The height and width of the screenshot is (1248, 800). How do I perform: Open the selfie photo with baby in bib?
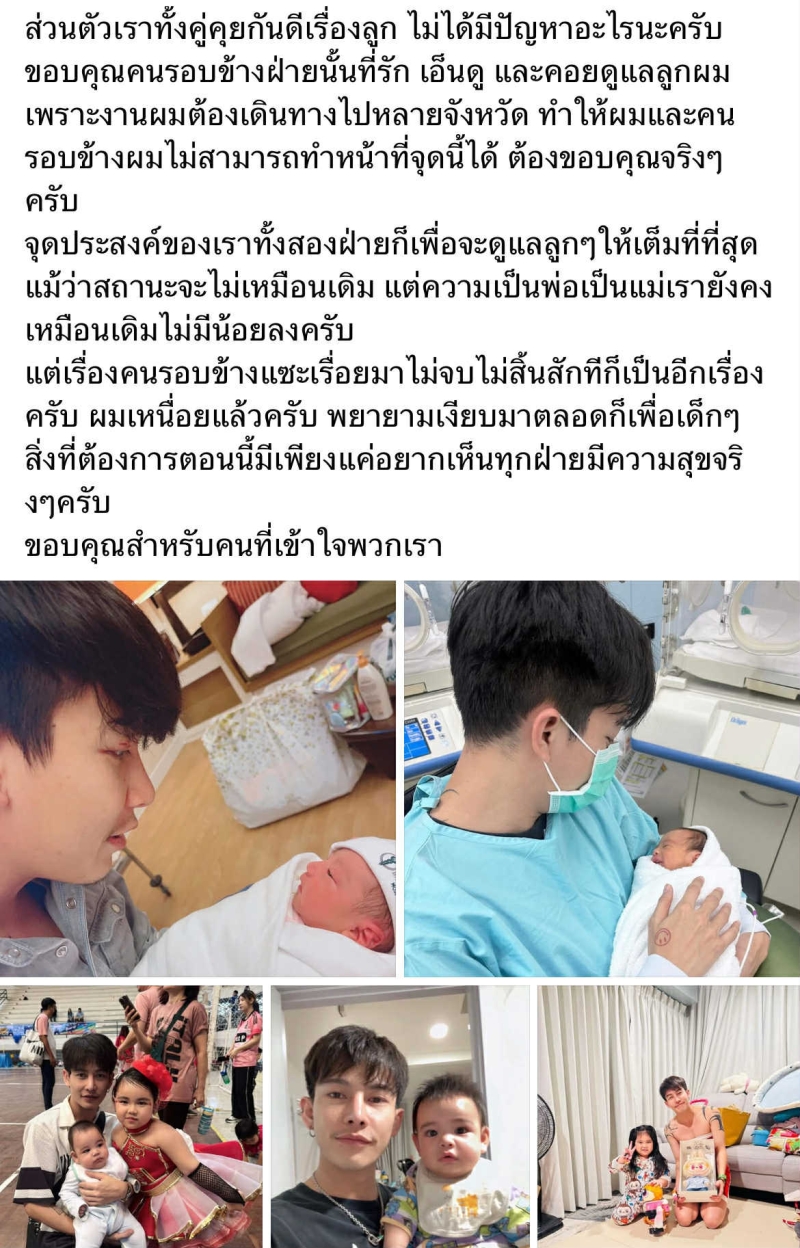click(x=400, y=1116)
